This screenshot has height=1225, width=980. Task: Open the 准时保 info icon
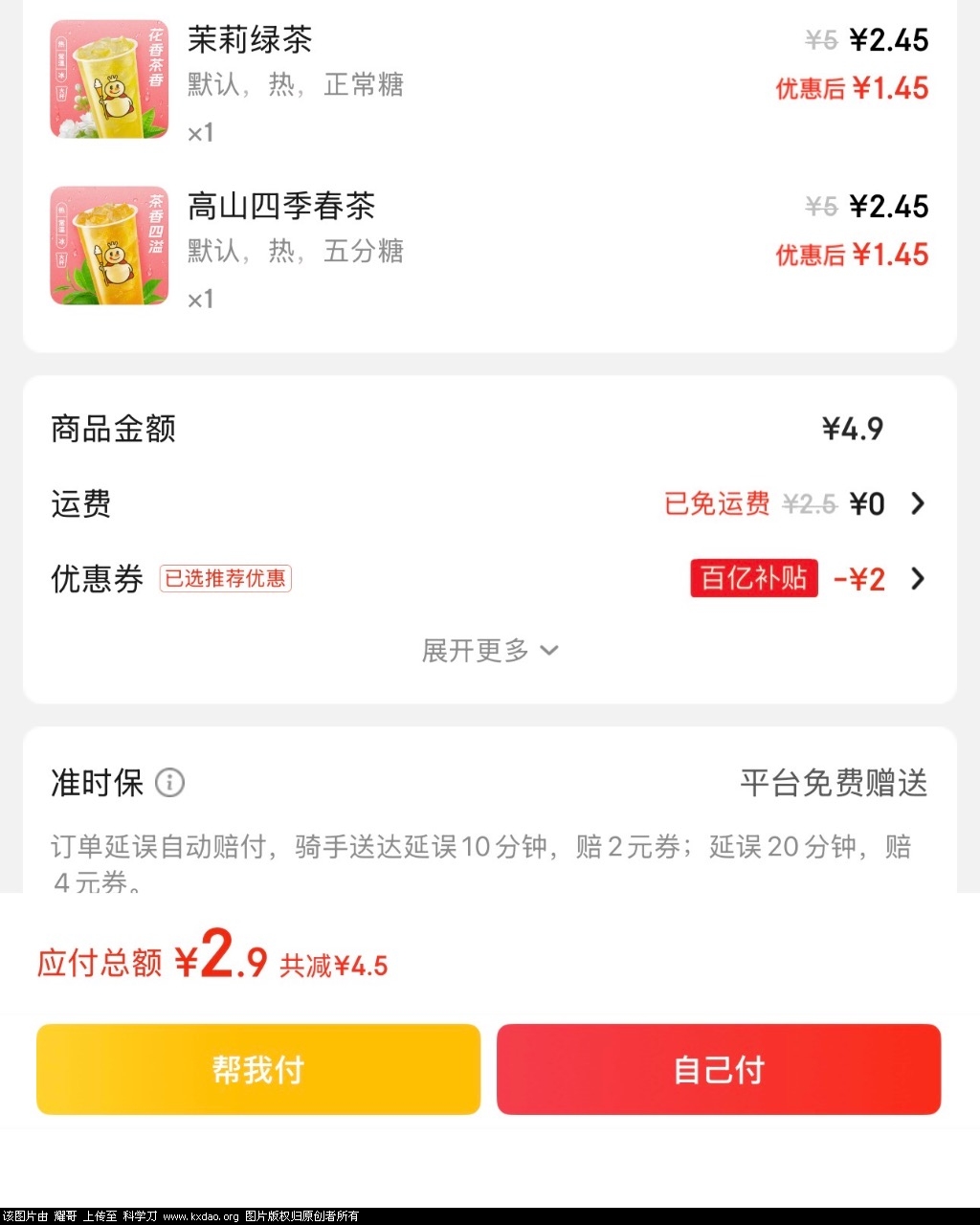(x=169, y=783)
